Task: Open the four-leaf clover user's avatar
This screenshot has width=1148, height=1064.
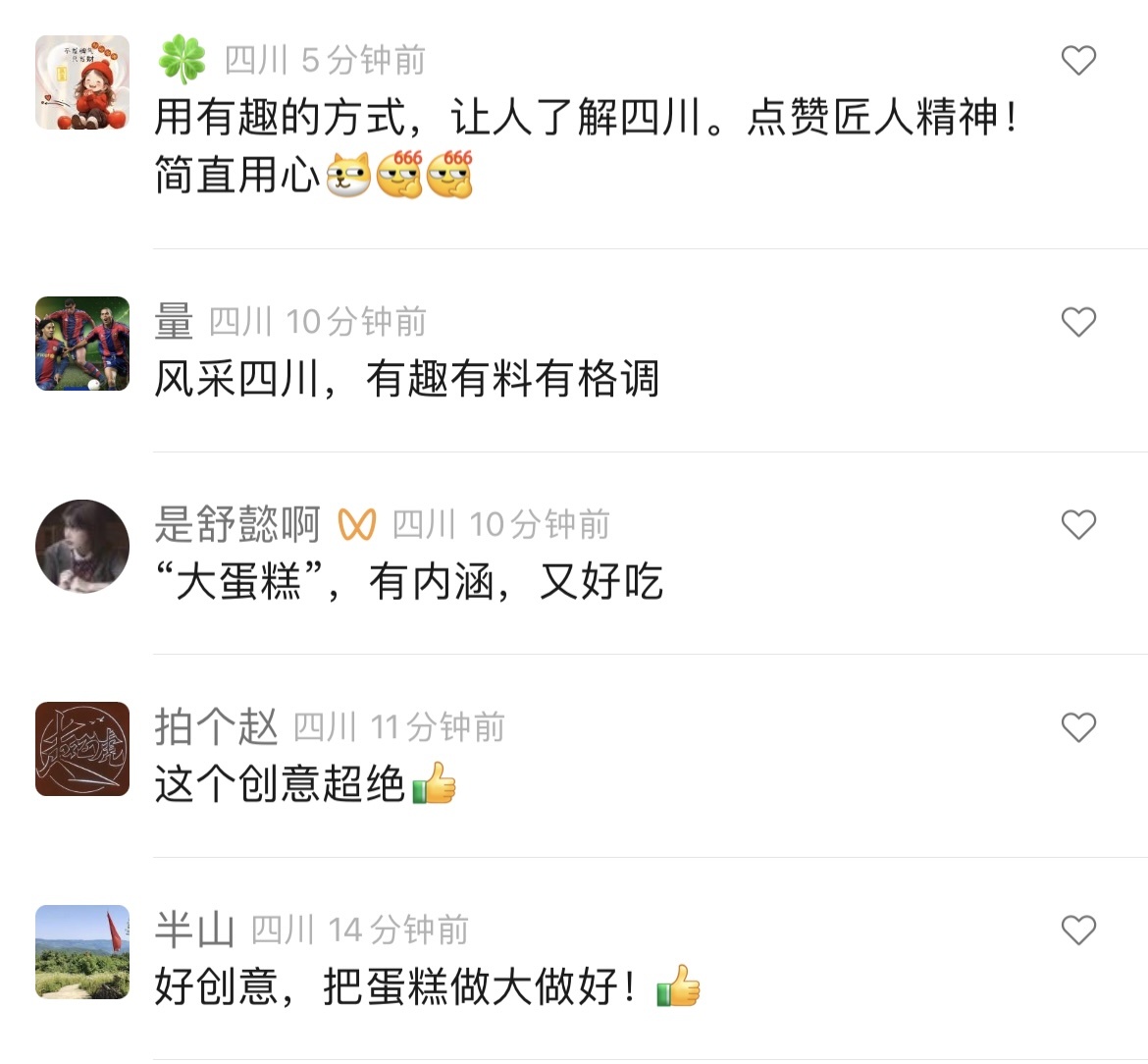Action: point(82,82)
